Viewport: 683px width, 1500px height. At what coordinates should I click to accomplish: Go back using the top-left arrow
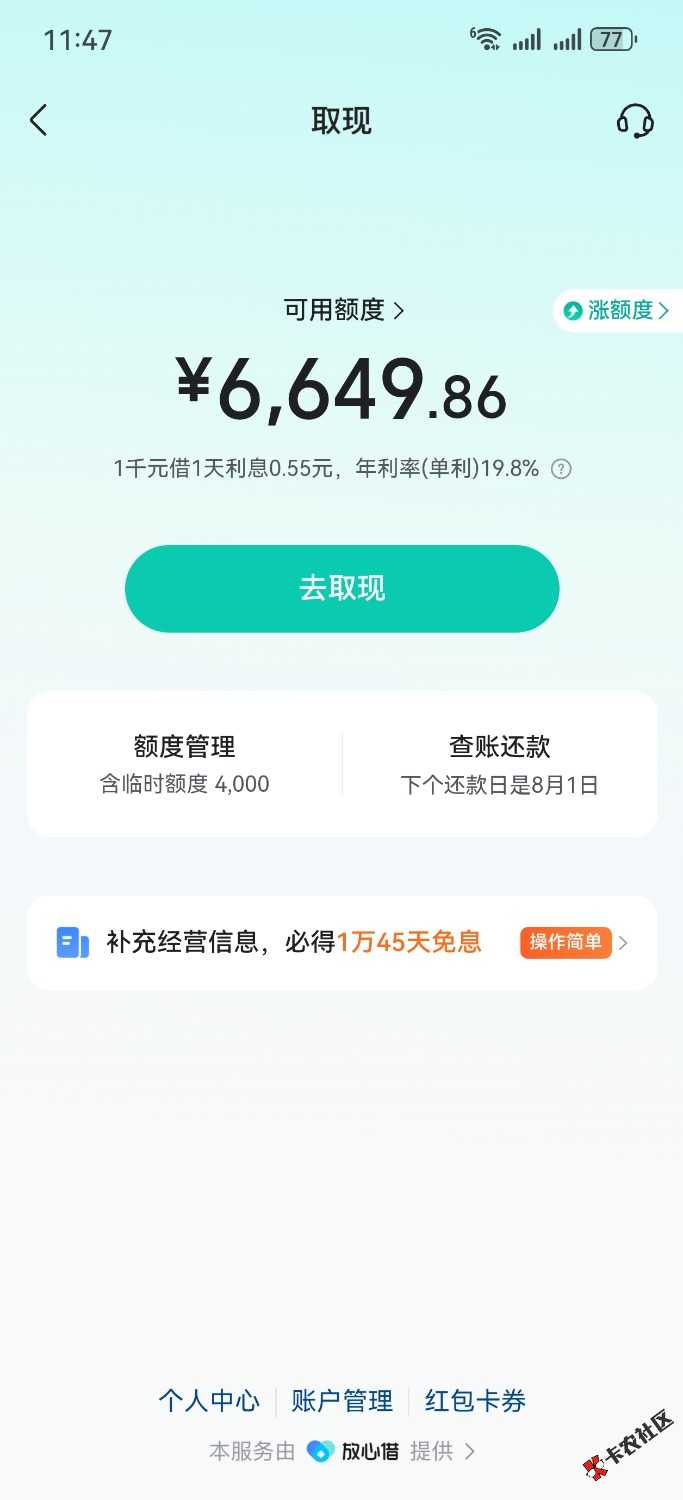39,121
